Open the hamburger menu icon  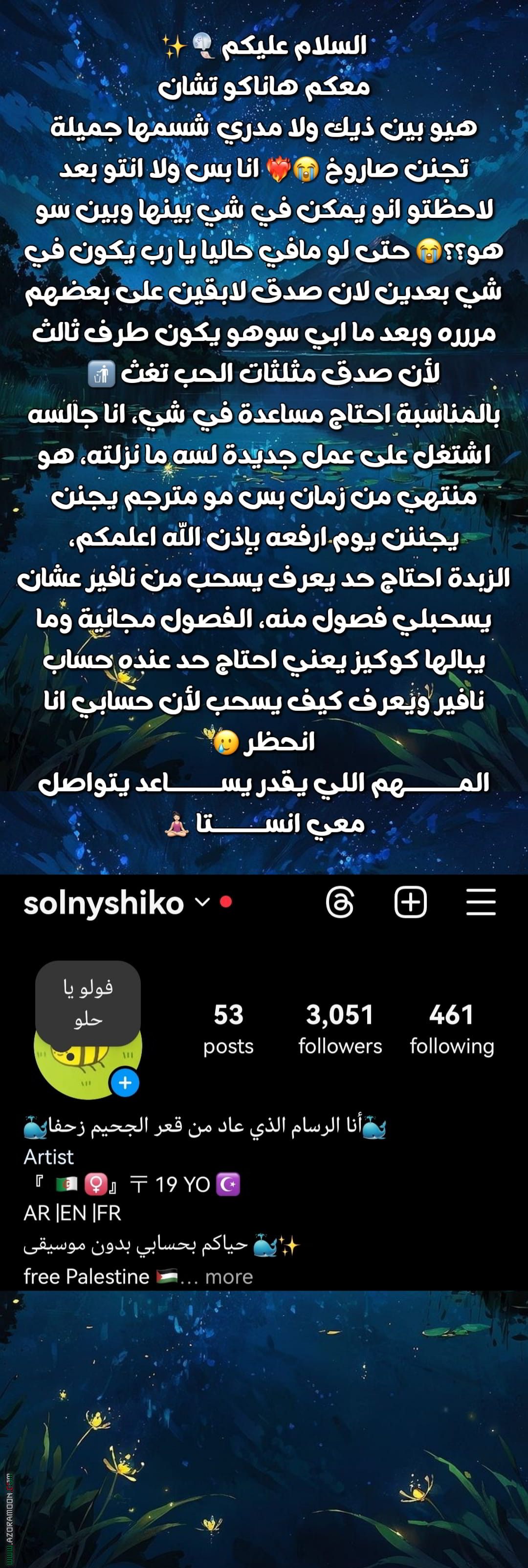(480, 903)
